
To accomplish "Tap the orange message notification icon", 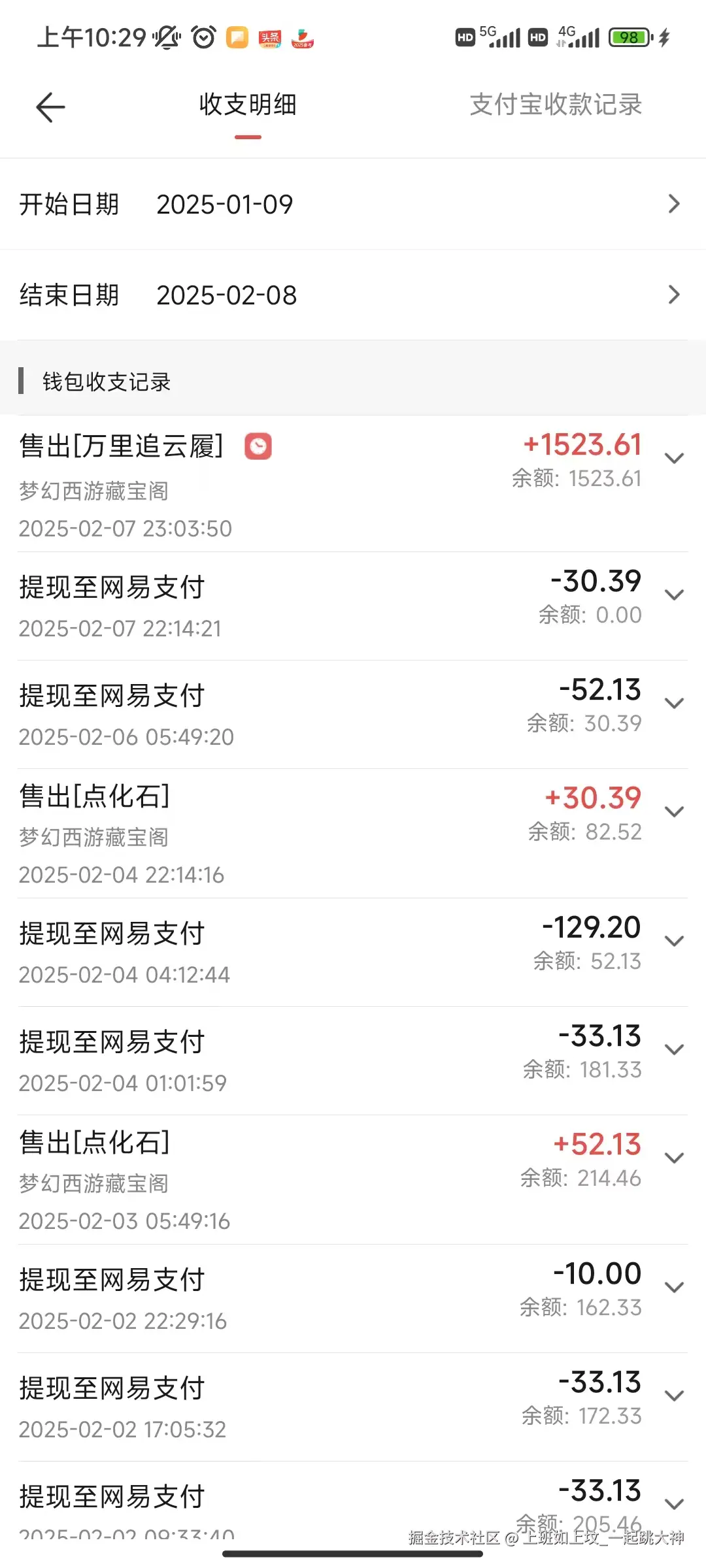I will point(237,37).
